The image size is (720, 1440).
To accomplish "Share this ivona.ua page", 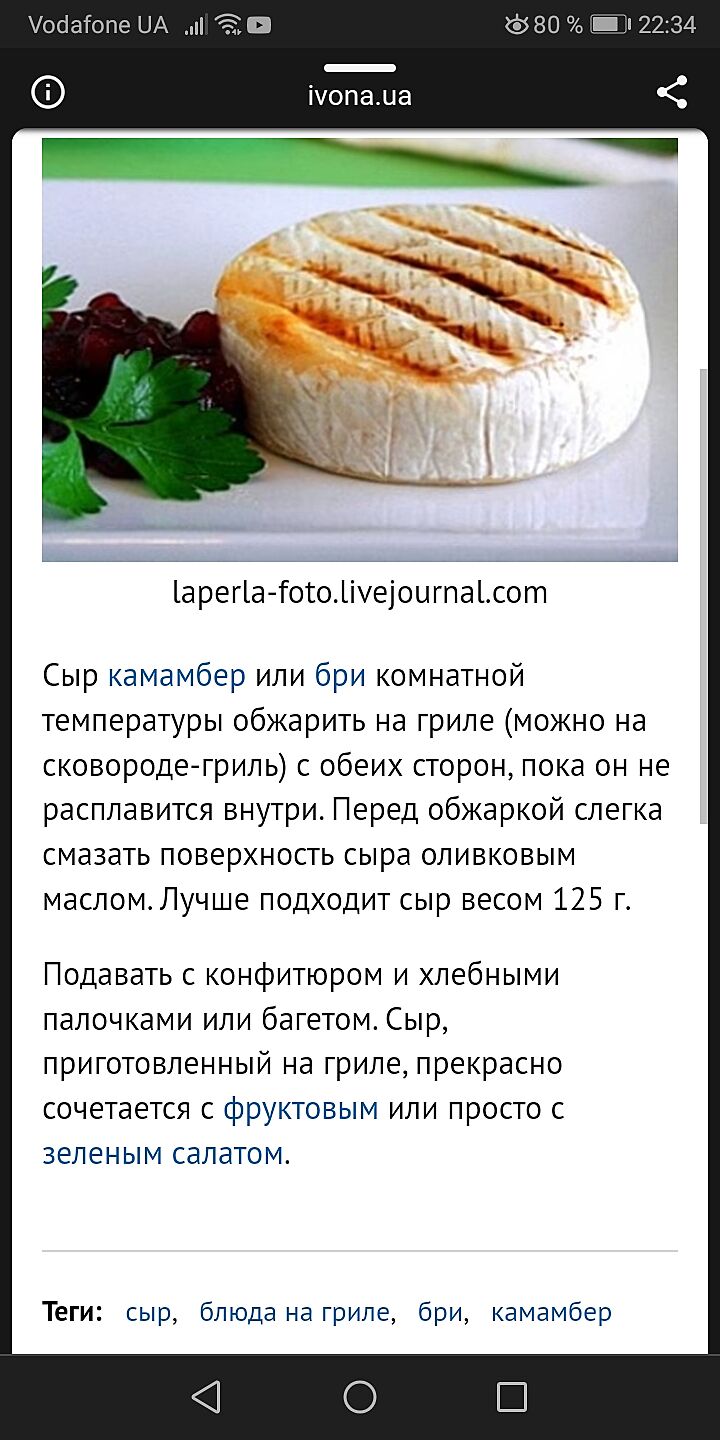I will pyautogui.click(x=672, y=93).
